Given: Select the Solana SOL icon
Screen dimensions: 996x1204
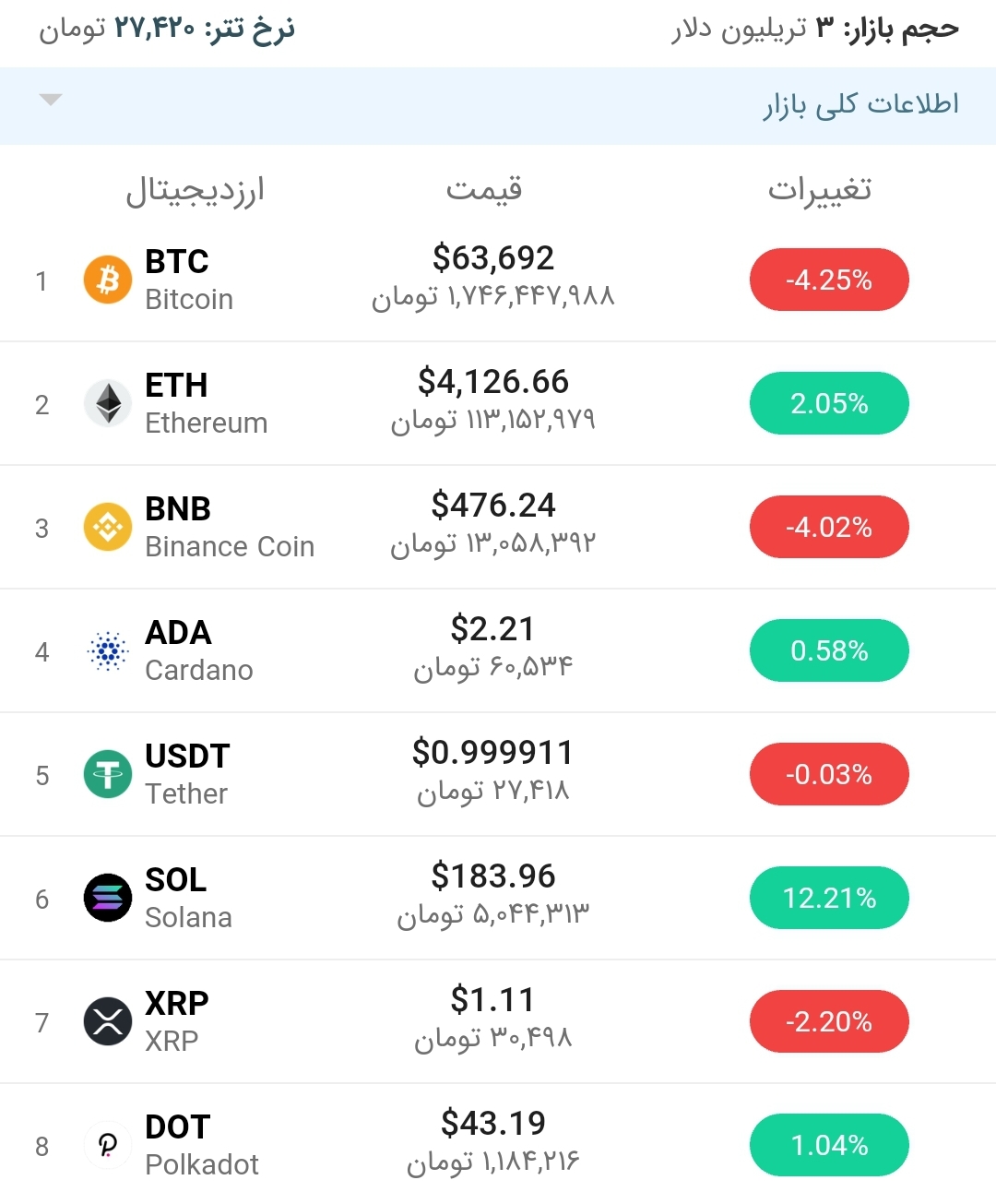Looking at the screenshot, I should (x=107, y=898).
